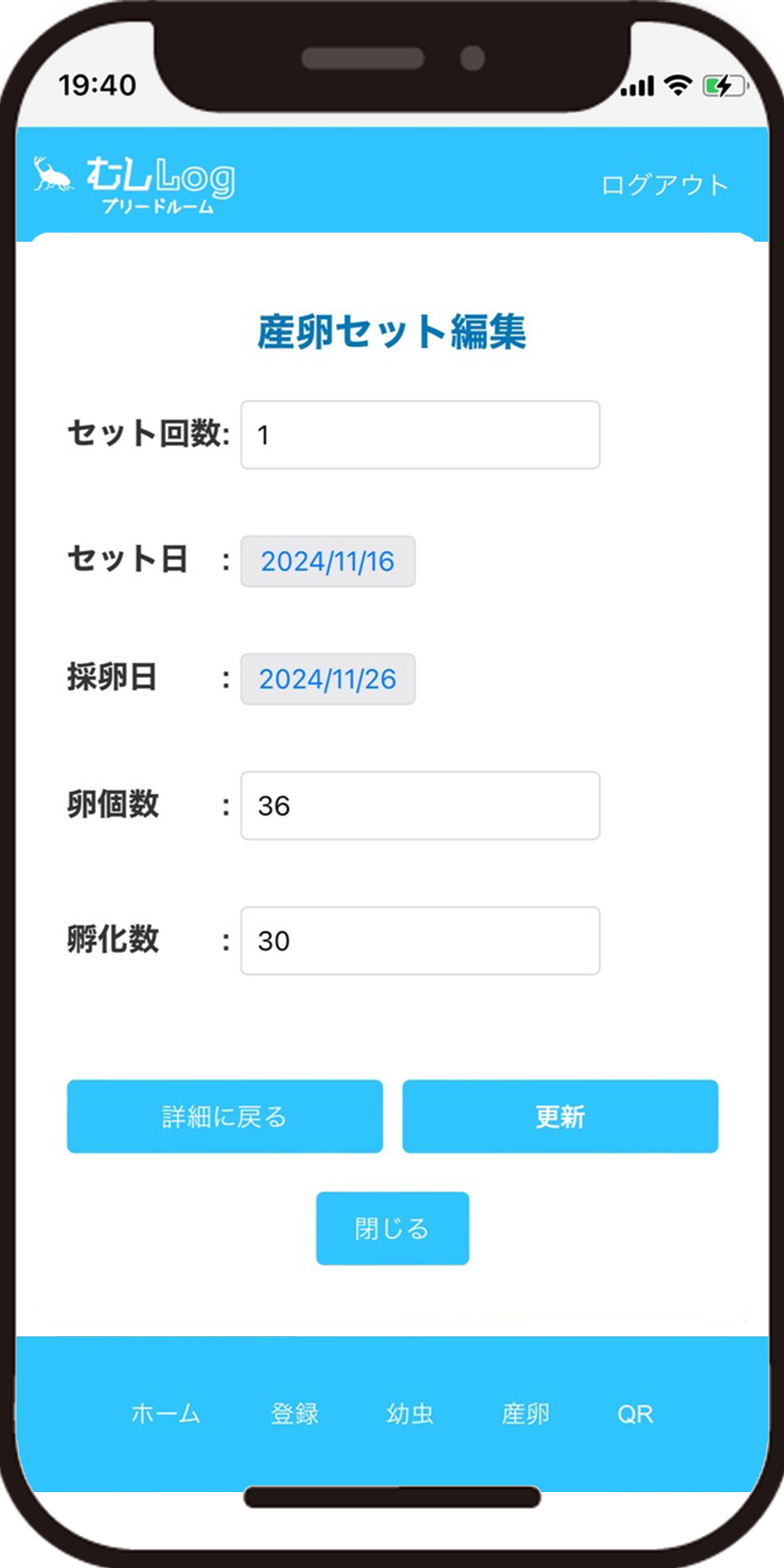This screenshot has width=784, height=1568.
Task: Open the むしLog ブリードルーム home via logo
Action: coord(161,177)
